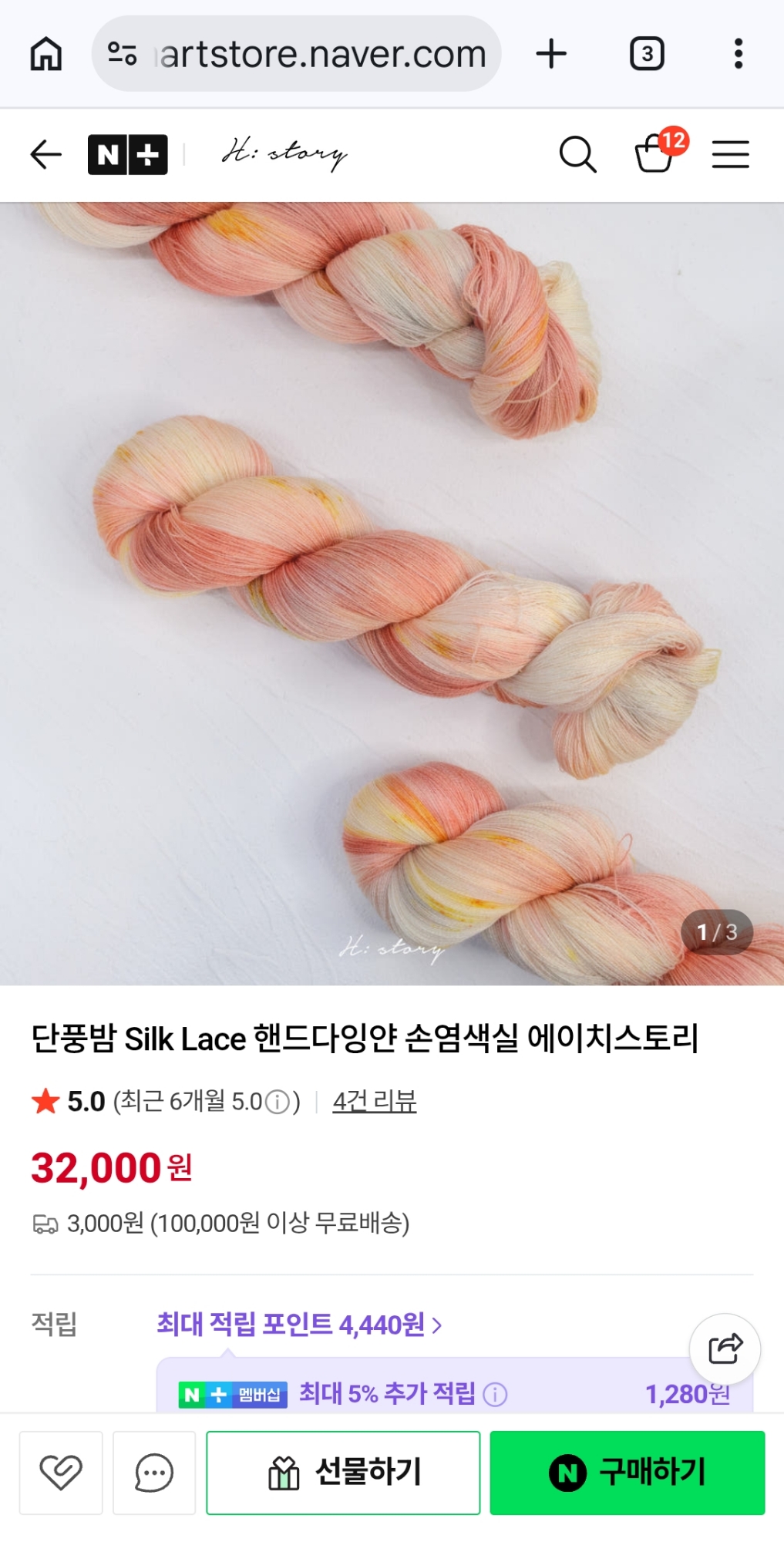The height and width of the screenshot is (1542, 784).
Task: Tap 구매하기 to buy this yarn
Action: [627, 1473]
